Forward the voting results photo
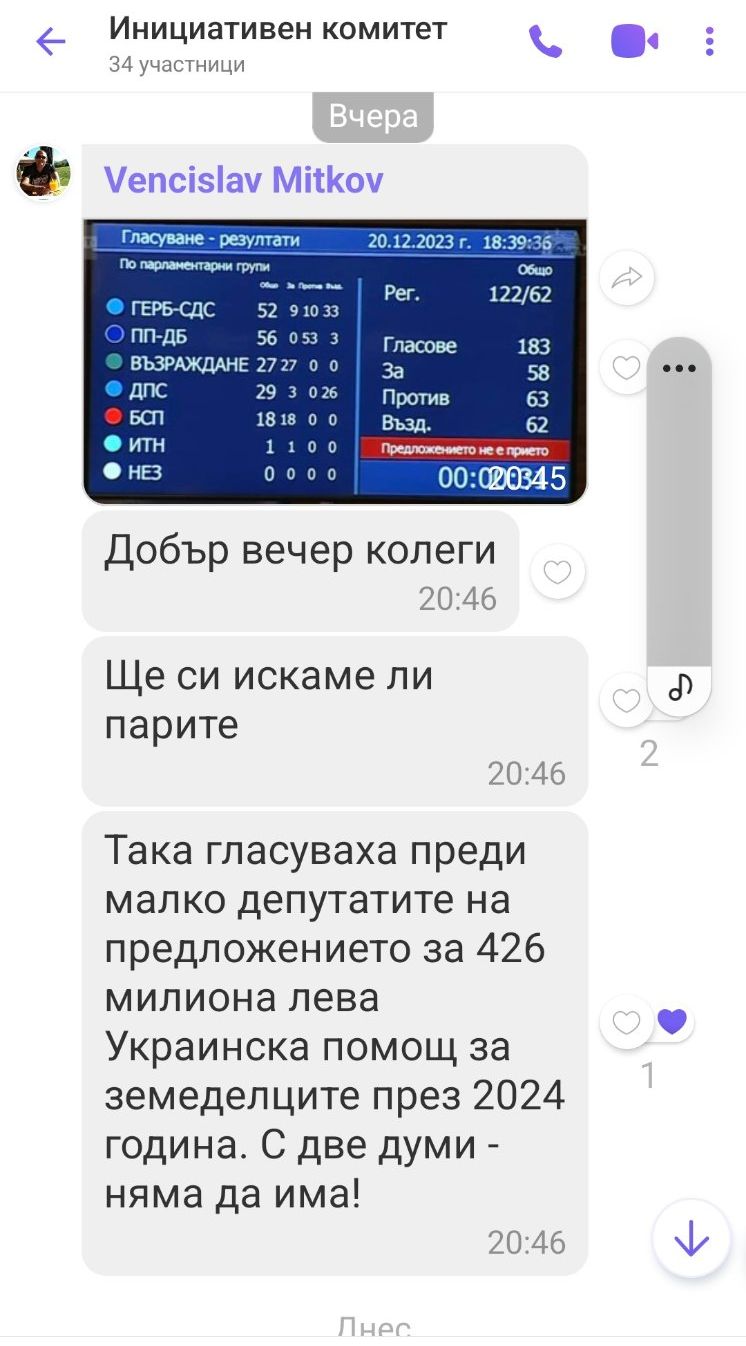 626,279
